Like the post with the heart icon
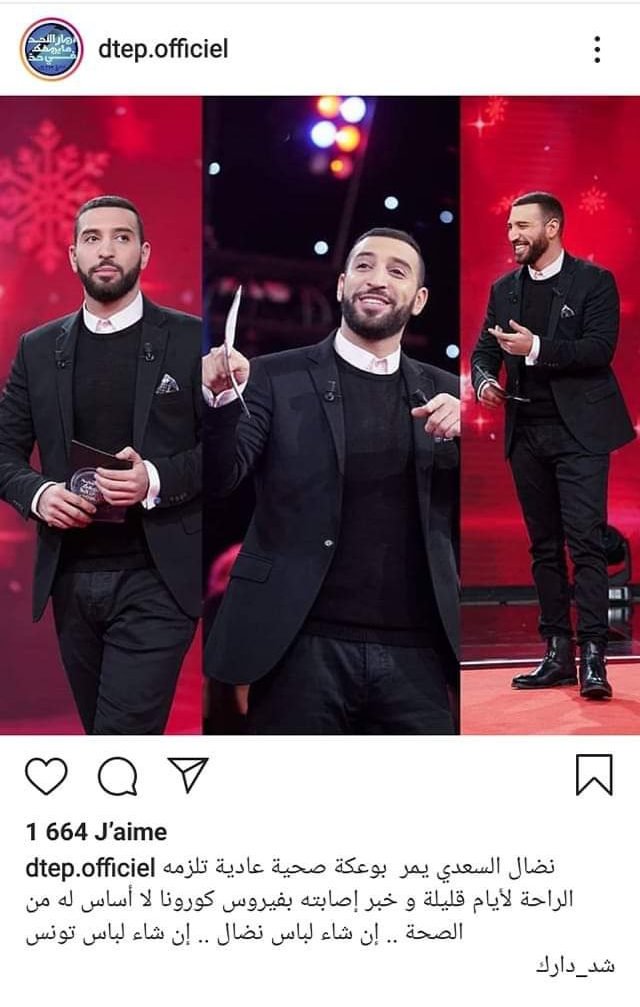This screenshot has height=1007, width=640. tap(45, 775)
